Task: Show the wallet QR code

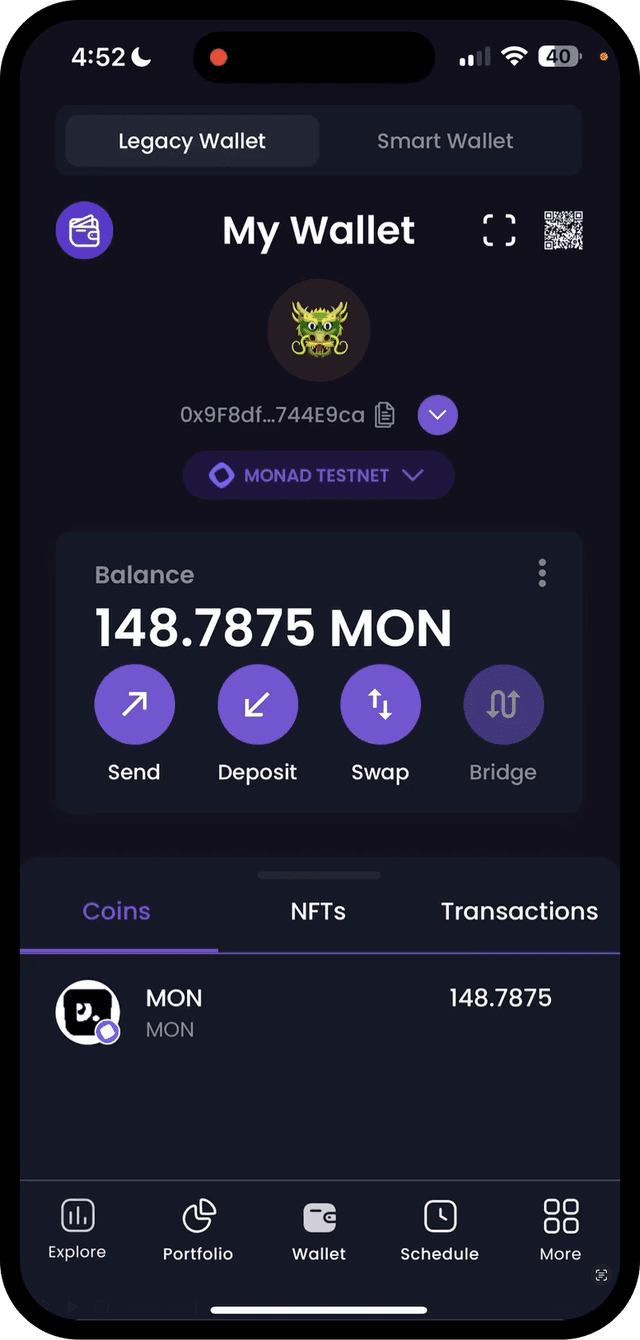Action: pyautogui.click(x=563, y=230)
